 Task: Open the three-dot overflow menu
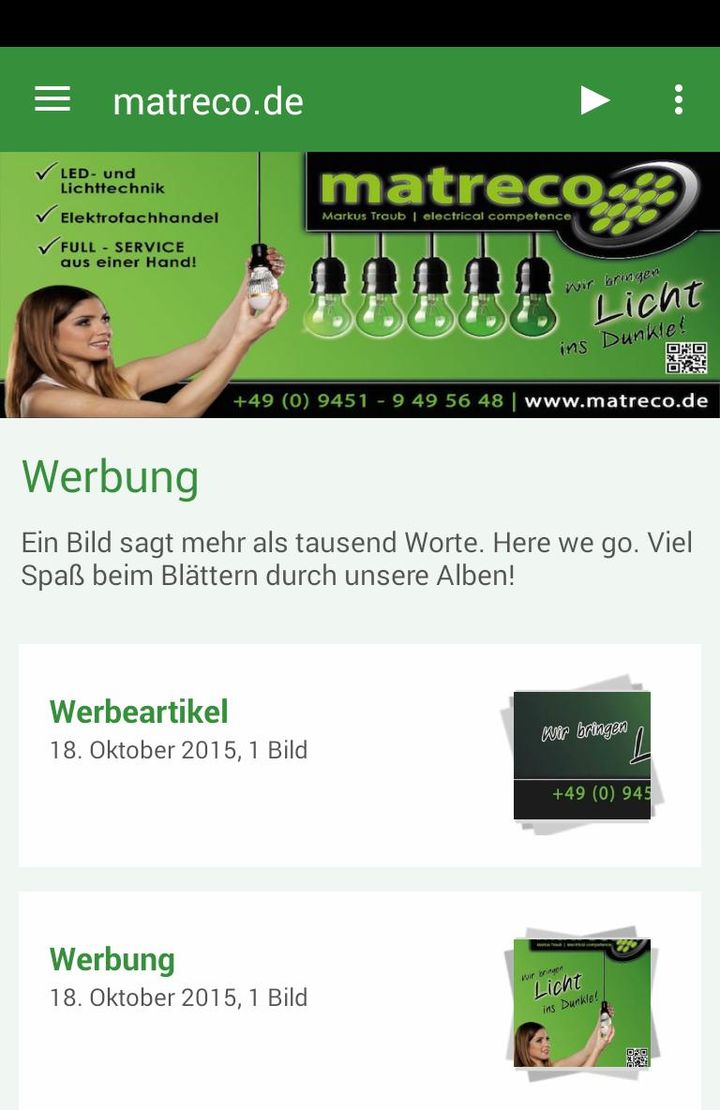coord(679,99)
